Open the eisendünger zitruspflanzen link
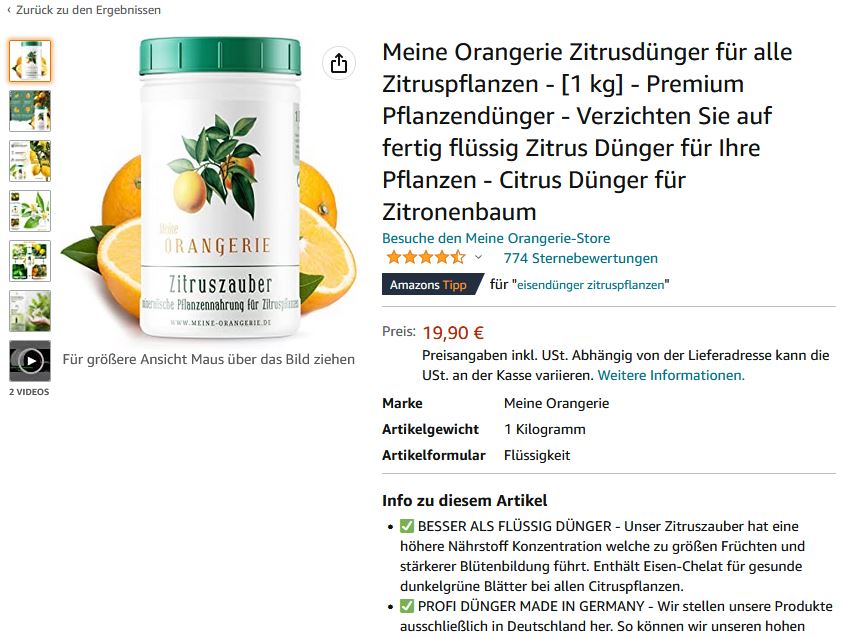The width and height of the screenshot is (843, 637). [x=590, y=285]
